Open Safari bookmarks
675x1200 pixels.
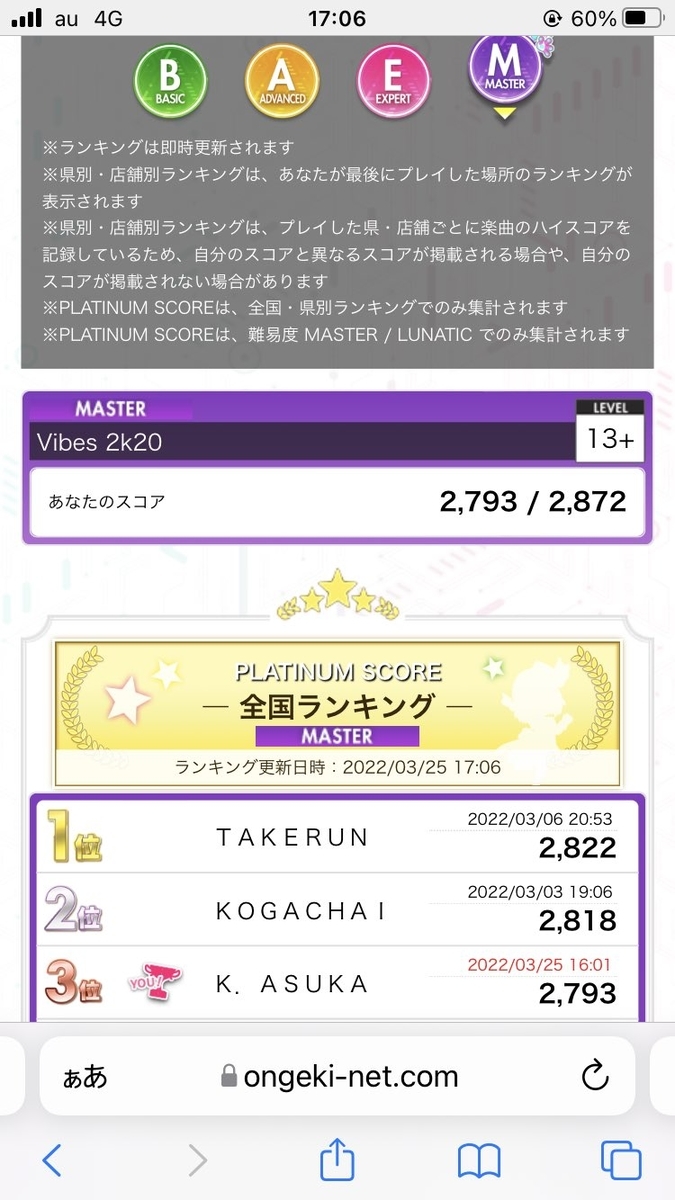click(x=479, y=1160)
